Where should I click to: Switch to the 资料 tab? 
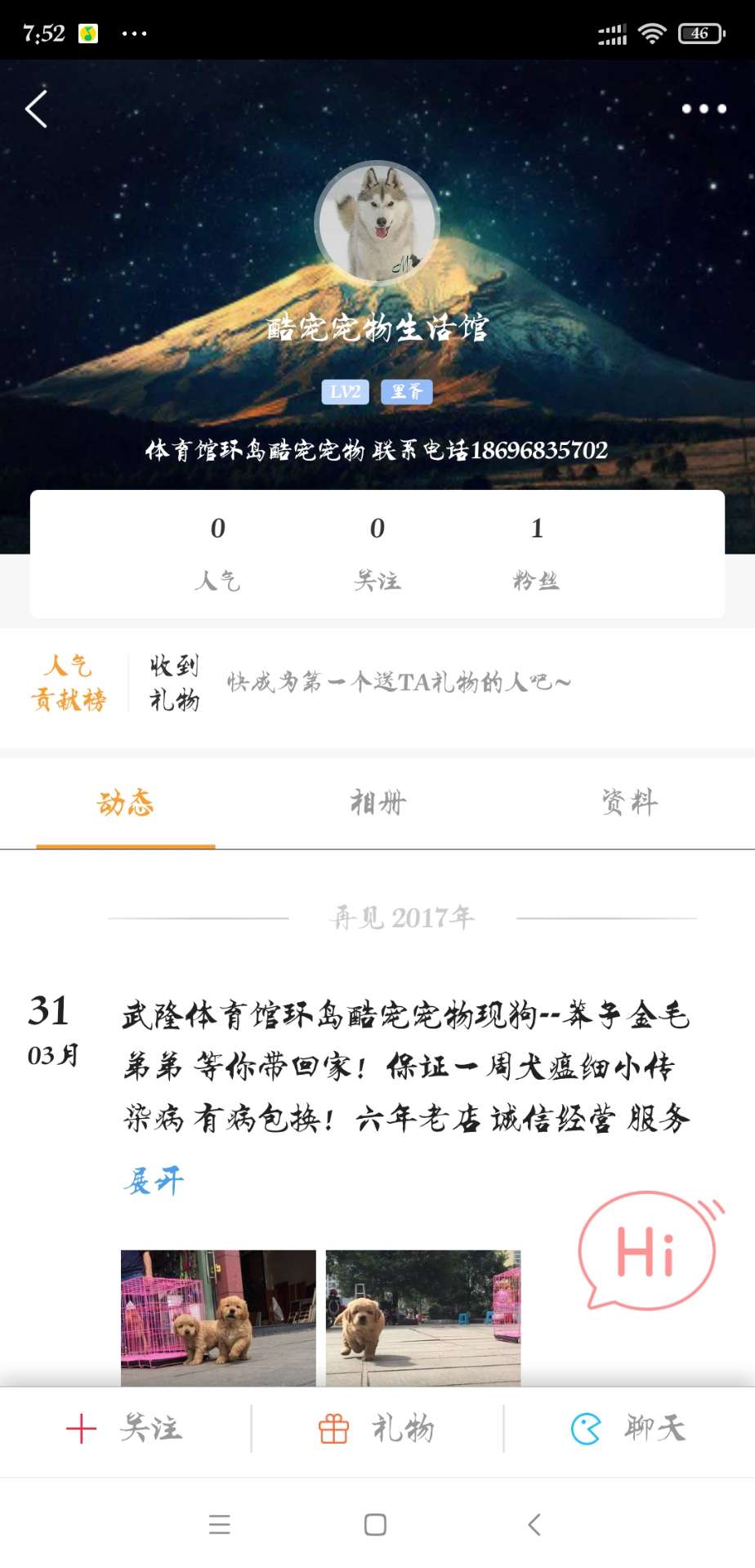[629, 803]
